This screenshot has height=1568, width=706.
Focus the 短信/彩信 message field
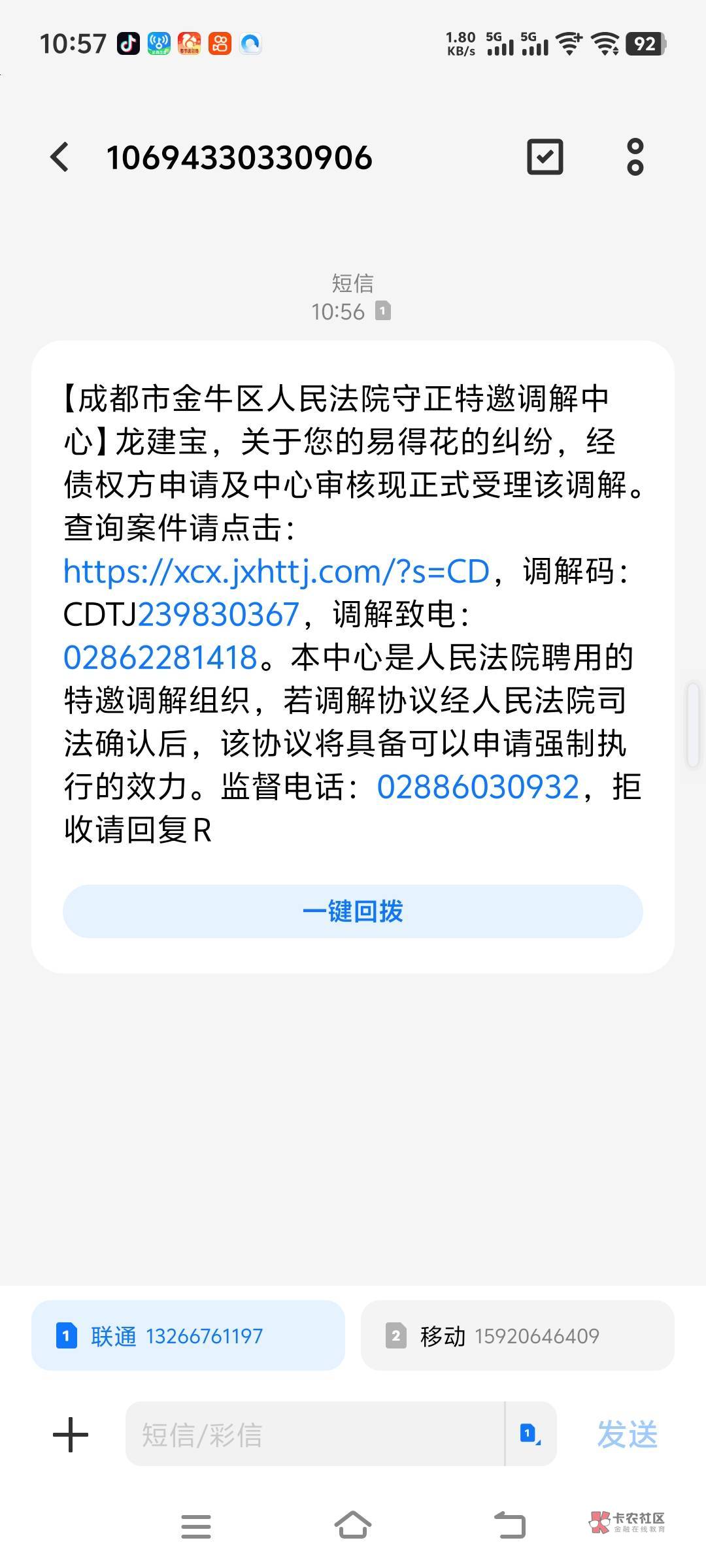pos(315,1435)
